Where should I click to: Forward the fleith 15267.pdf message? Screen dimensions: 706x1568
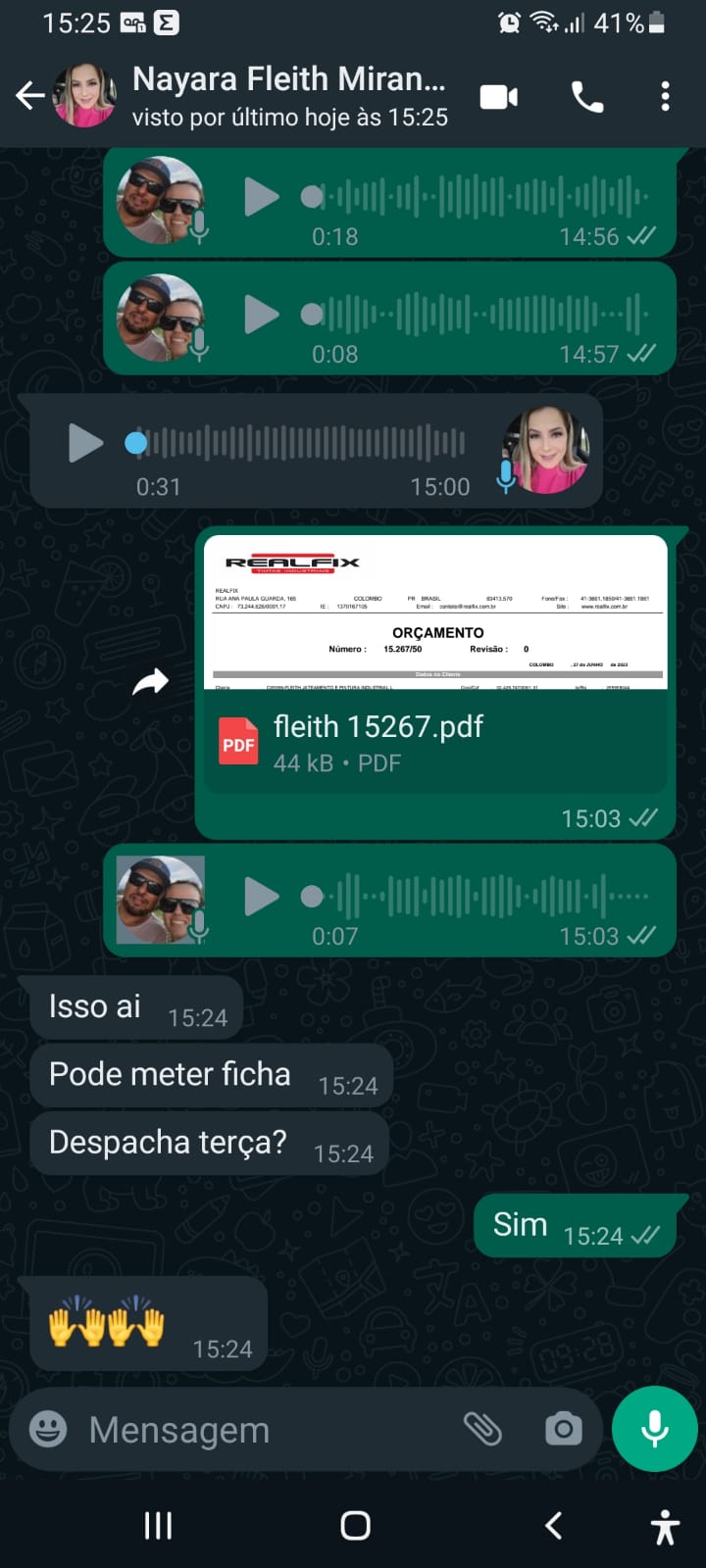[151, 682]
